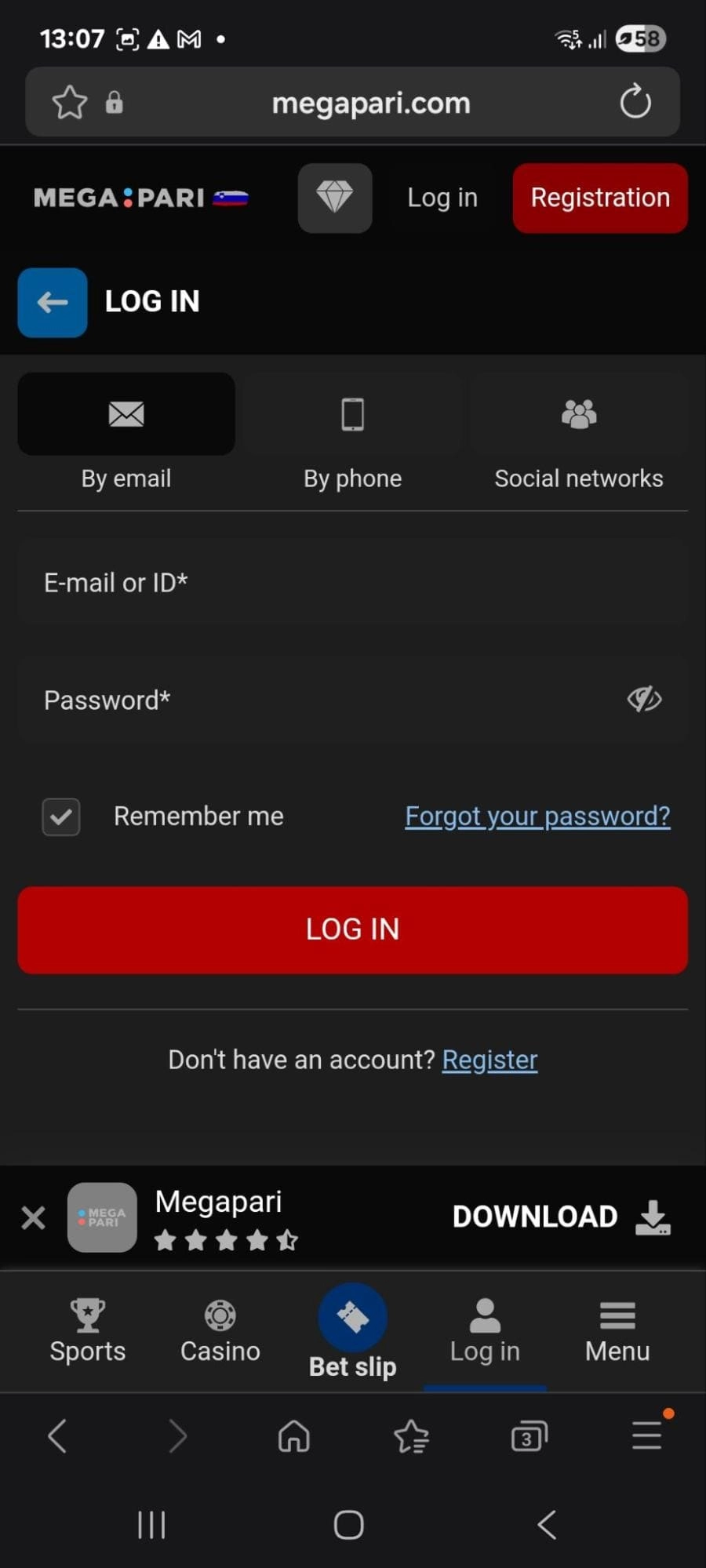Open the Registration button
Screen dimensions: 706x1568
[600, 198]
